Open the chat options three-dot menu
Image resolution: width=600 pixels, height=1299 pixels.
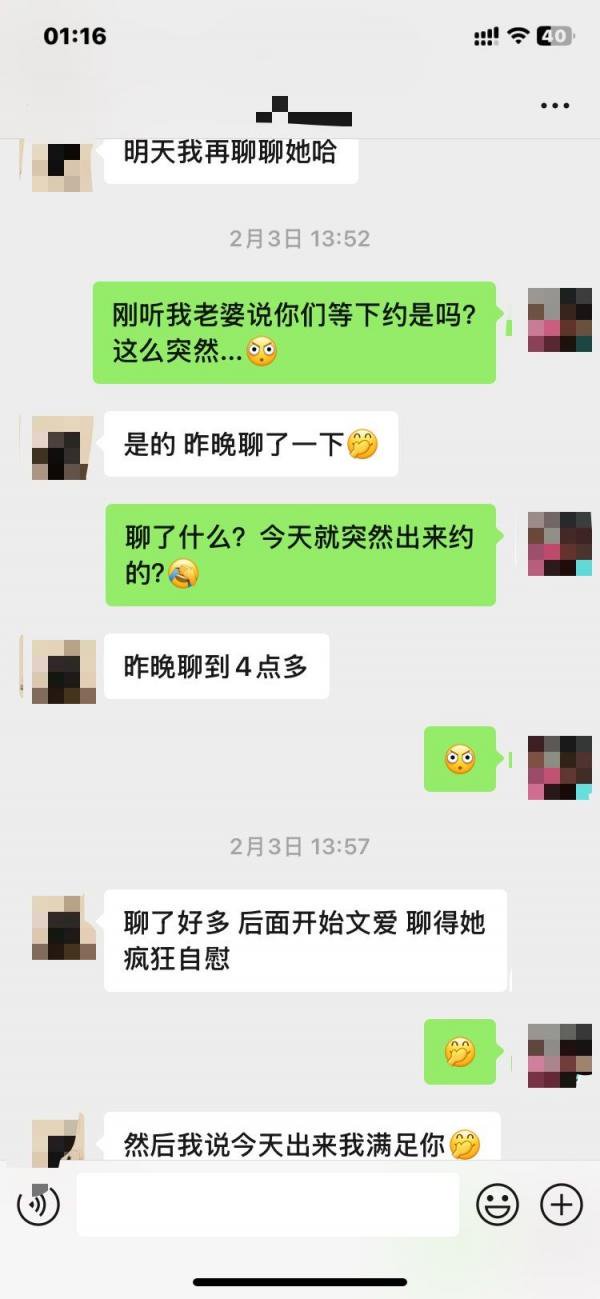[x=555, y=105]
